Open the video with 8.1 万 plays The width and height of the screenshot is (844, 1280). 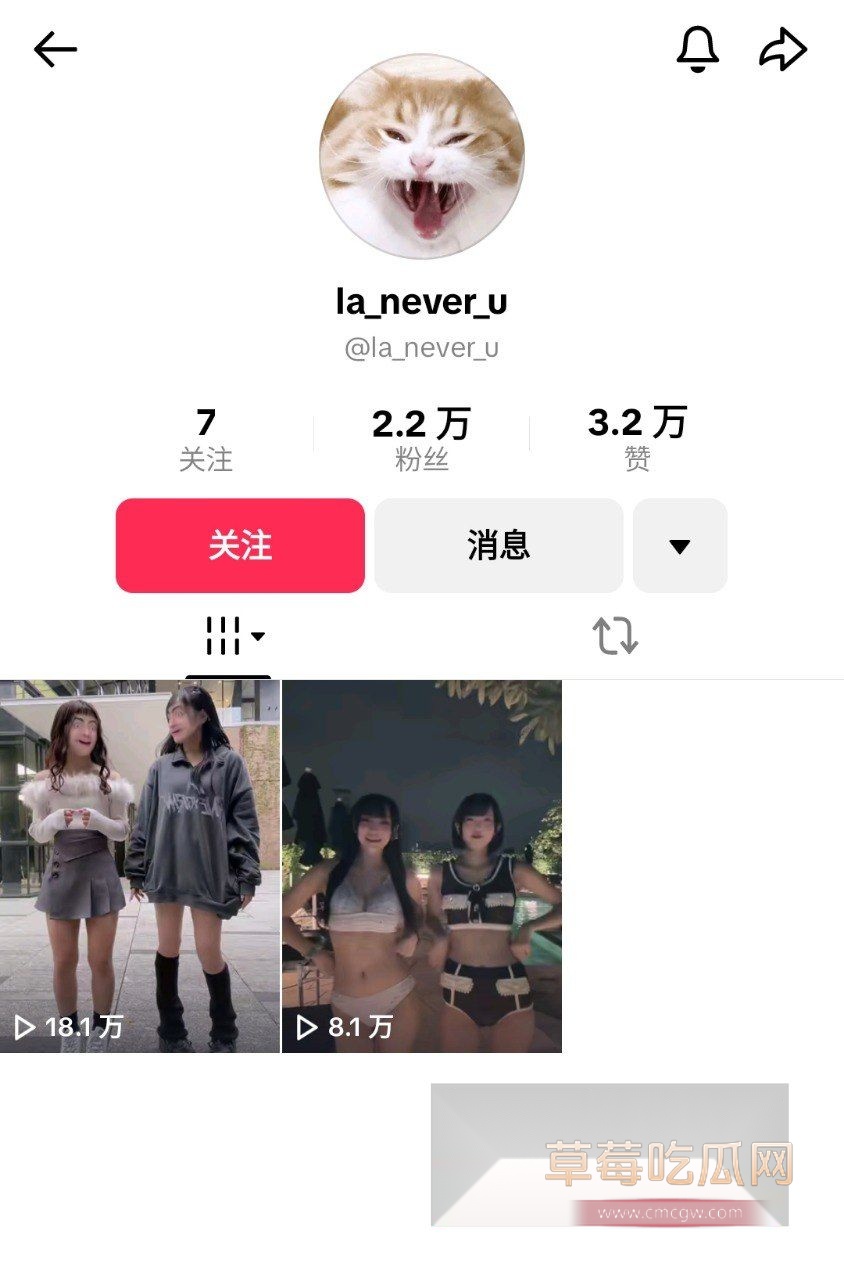click(x=421, y=865)
